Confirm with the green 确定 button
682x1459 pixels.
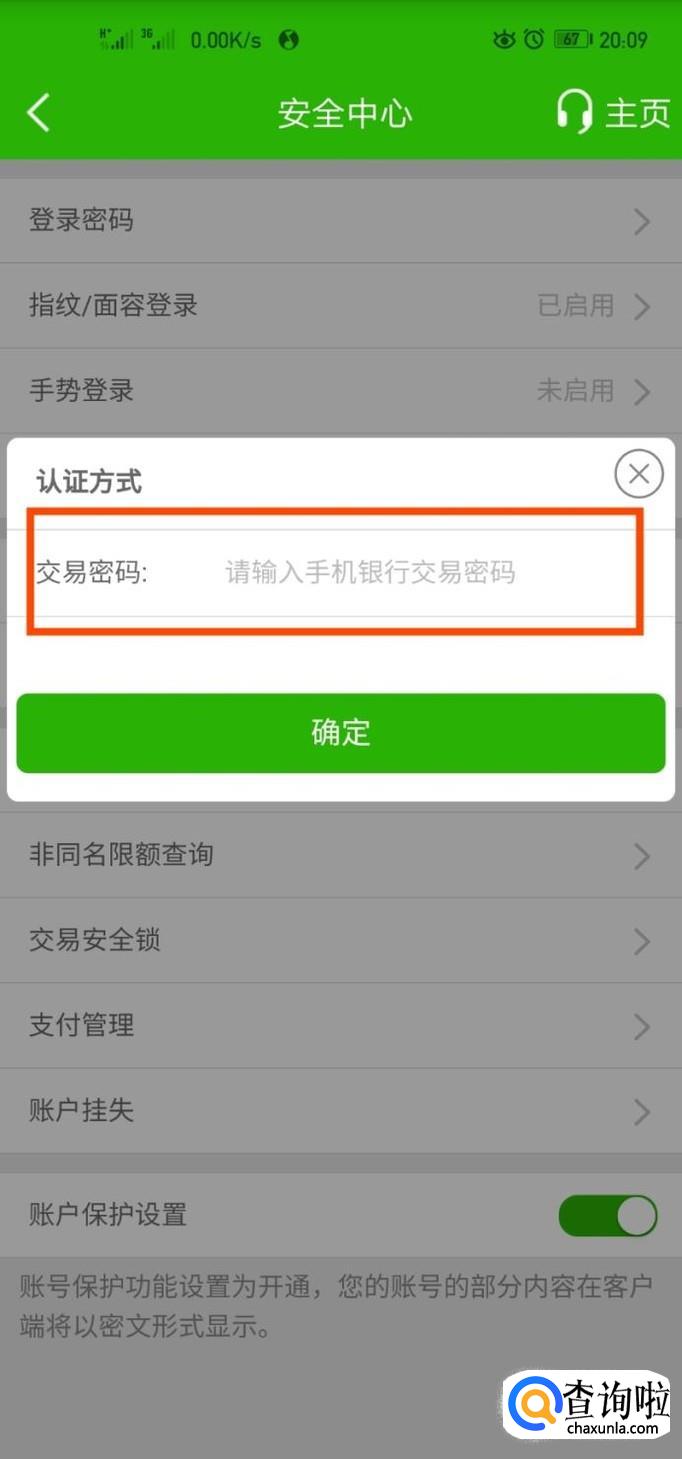pyautogui.click(x=340, y=733)
